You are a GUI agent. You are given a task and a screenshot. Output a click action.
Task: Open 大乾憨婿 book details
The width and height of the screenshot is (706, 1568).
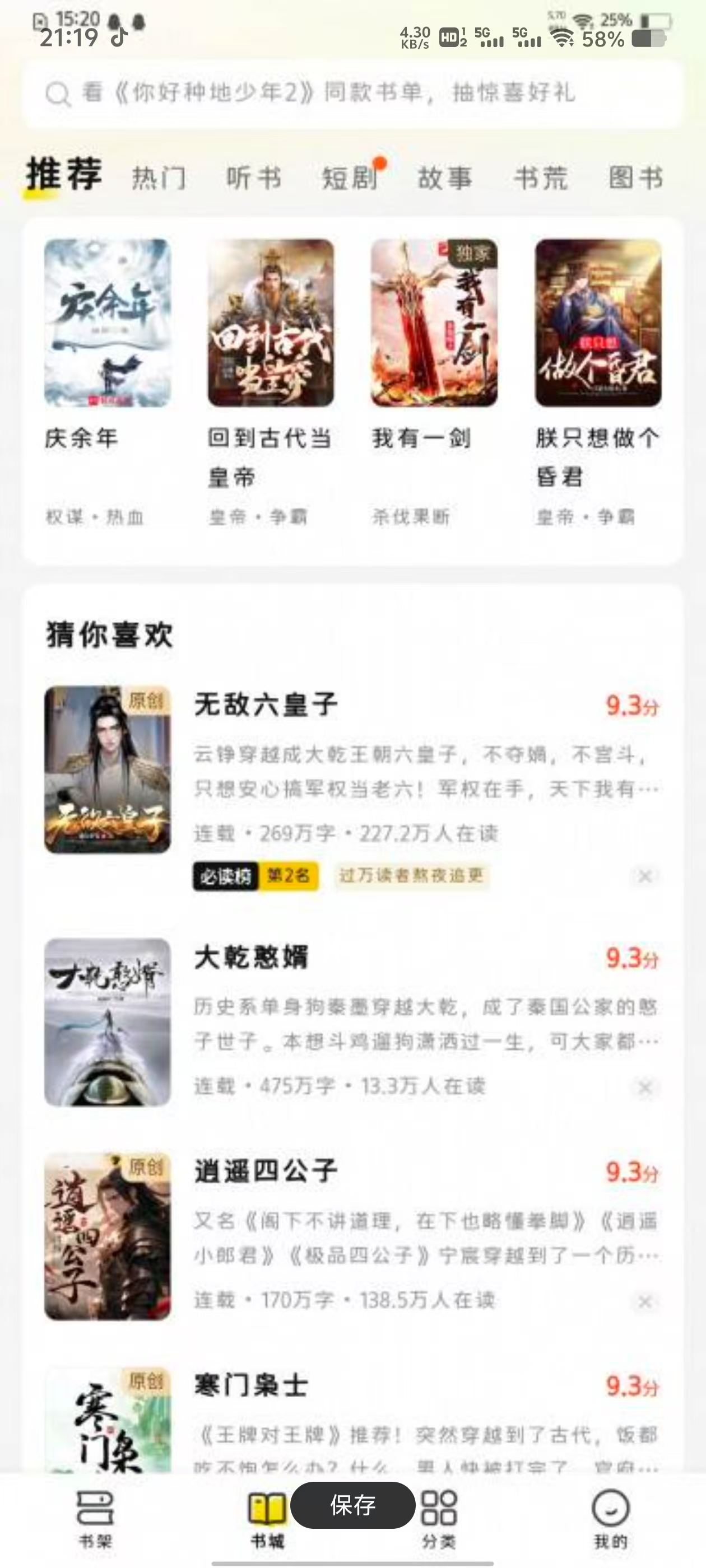(251, 958)
